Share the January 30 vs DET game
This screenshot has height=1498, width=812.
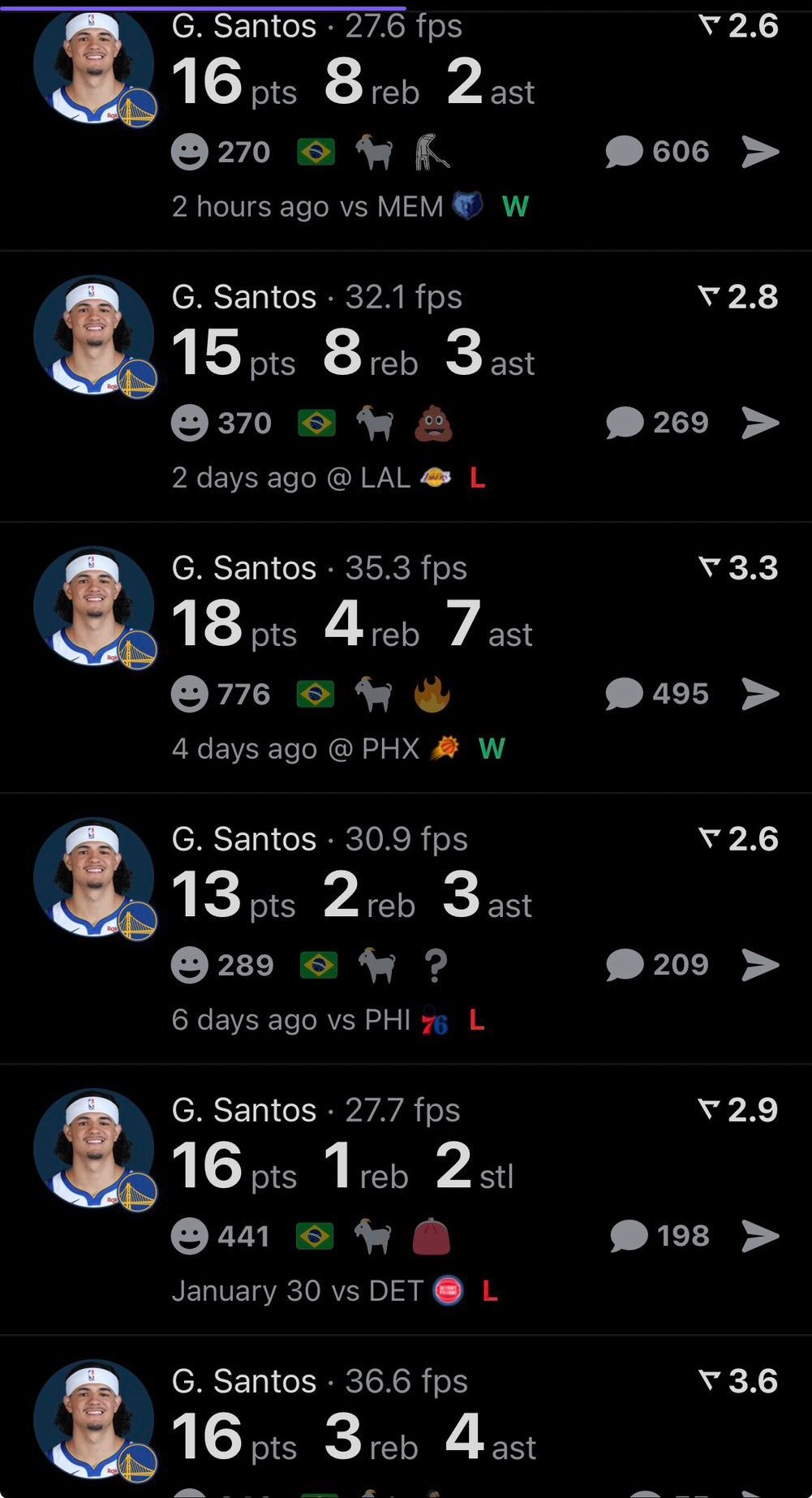click(x=760, y=1236)
